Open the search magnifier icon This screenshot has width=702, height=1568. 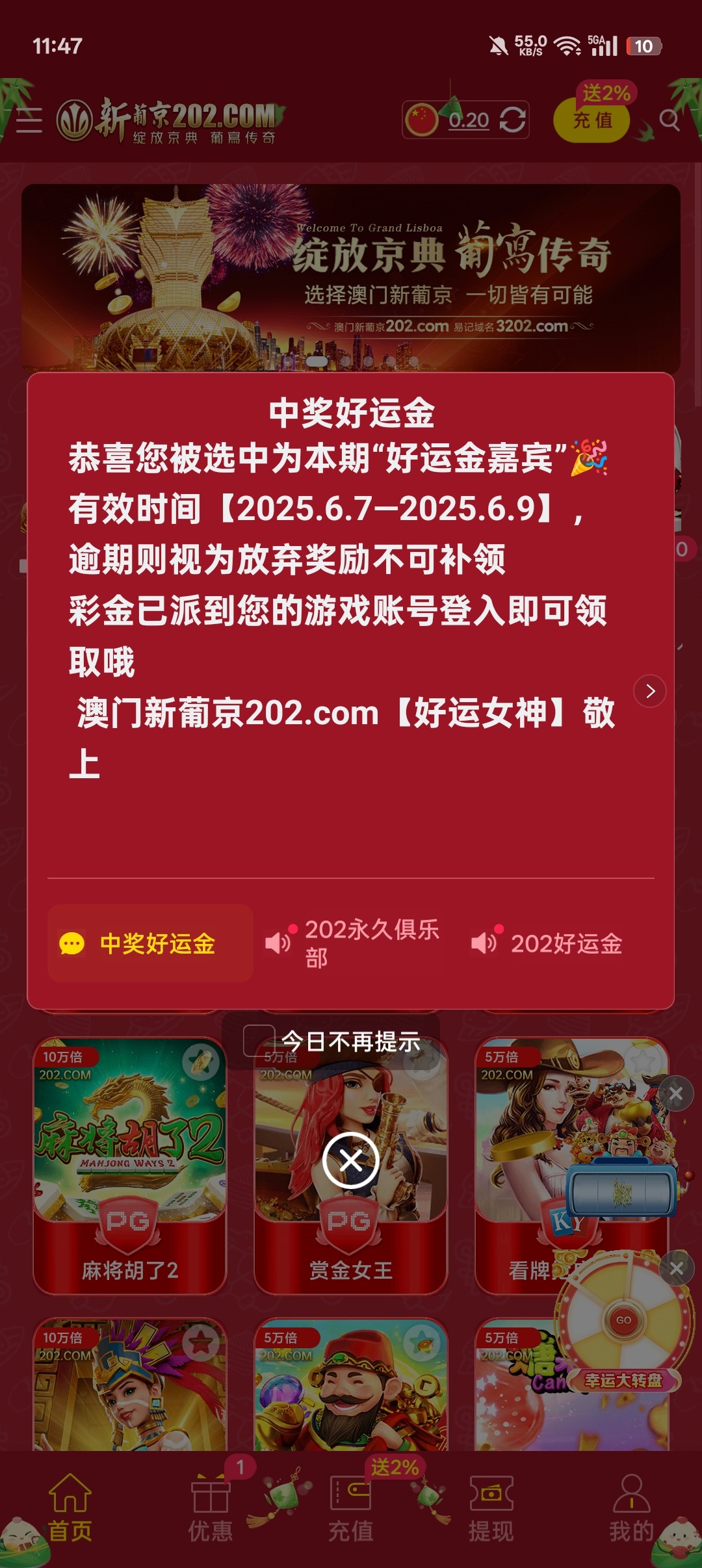(669, 120)
